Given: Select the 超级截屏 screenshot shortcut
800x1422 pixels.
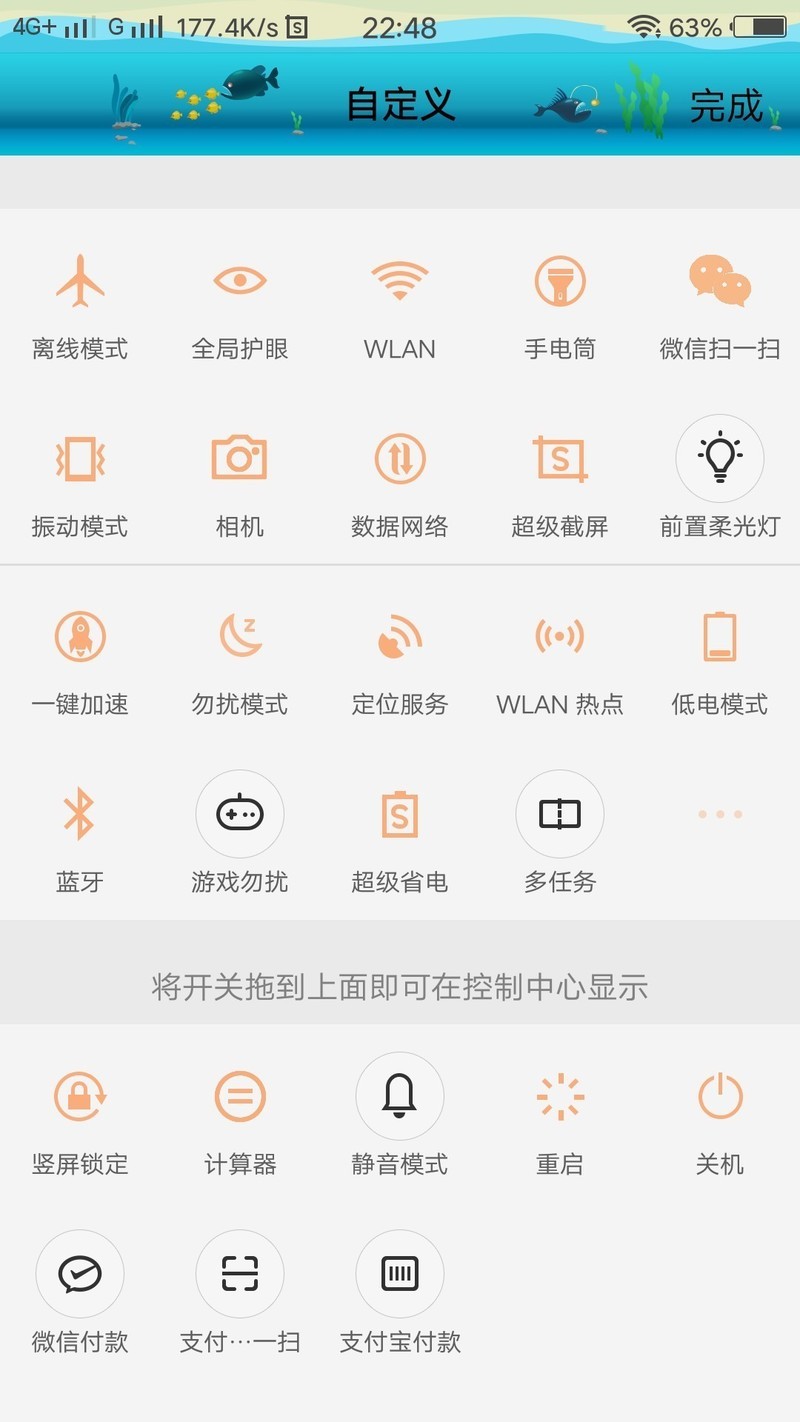Looking at the screenshot, I should 560,459.
